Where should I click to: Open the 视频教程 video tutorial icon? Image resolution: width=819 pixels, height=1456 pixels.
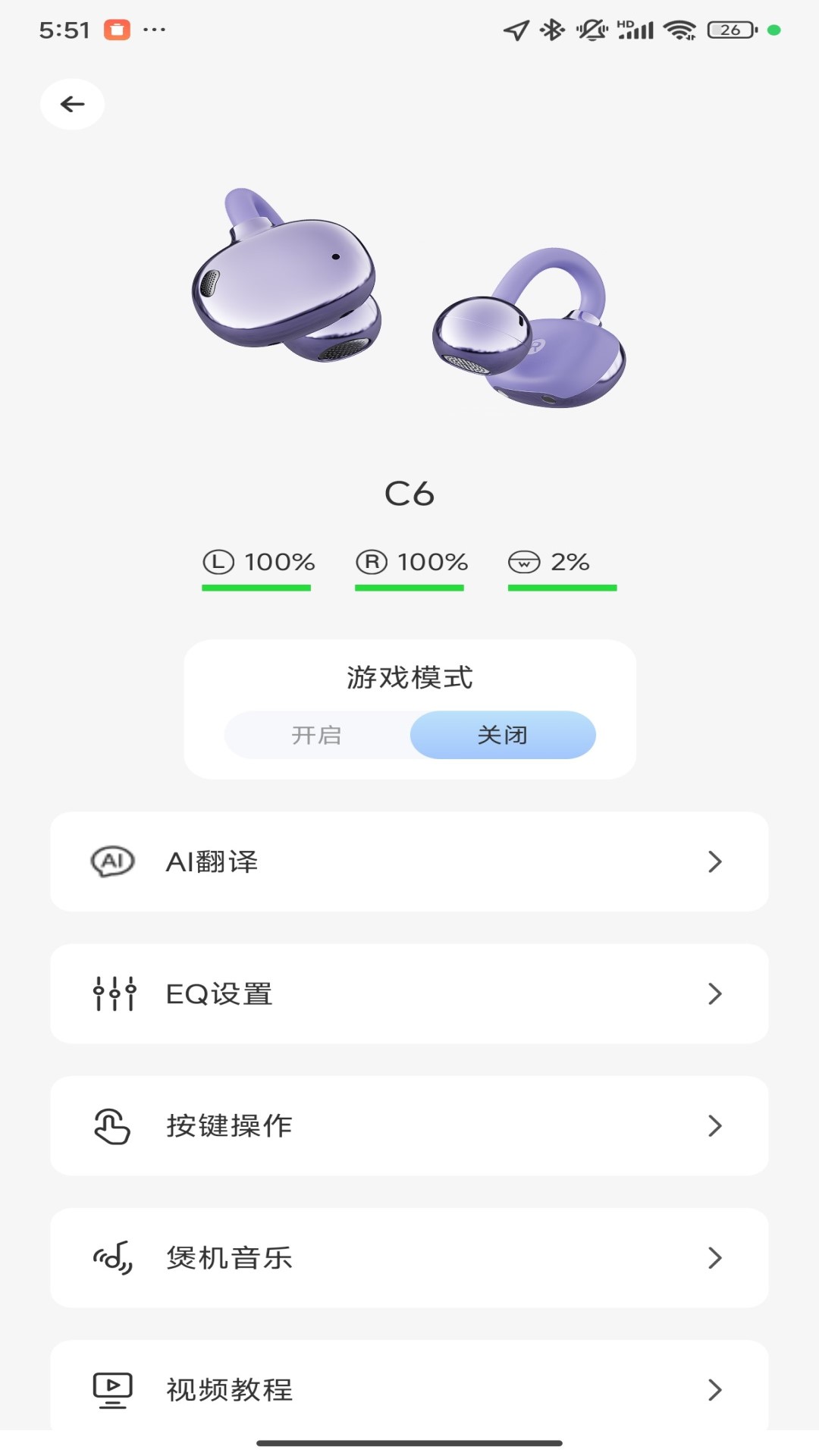[x=111, y=1390]
